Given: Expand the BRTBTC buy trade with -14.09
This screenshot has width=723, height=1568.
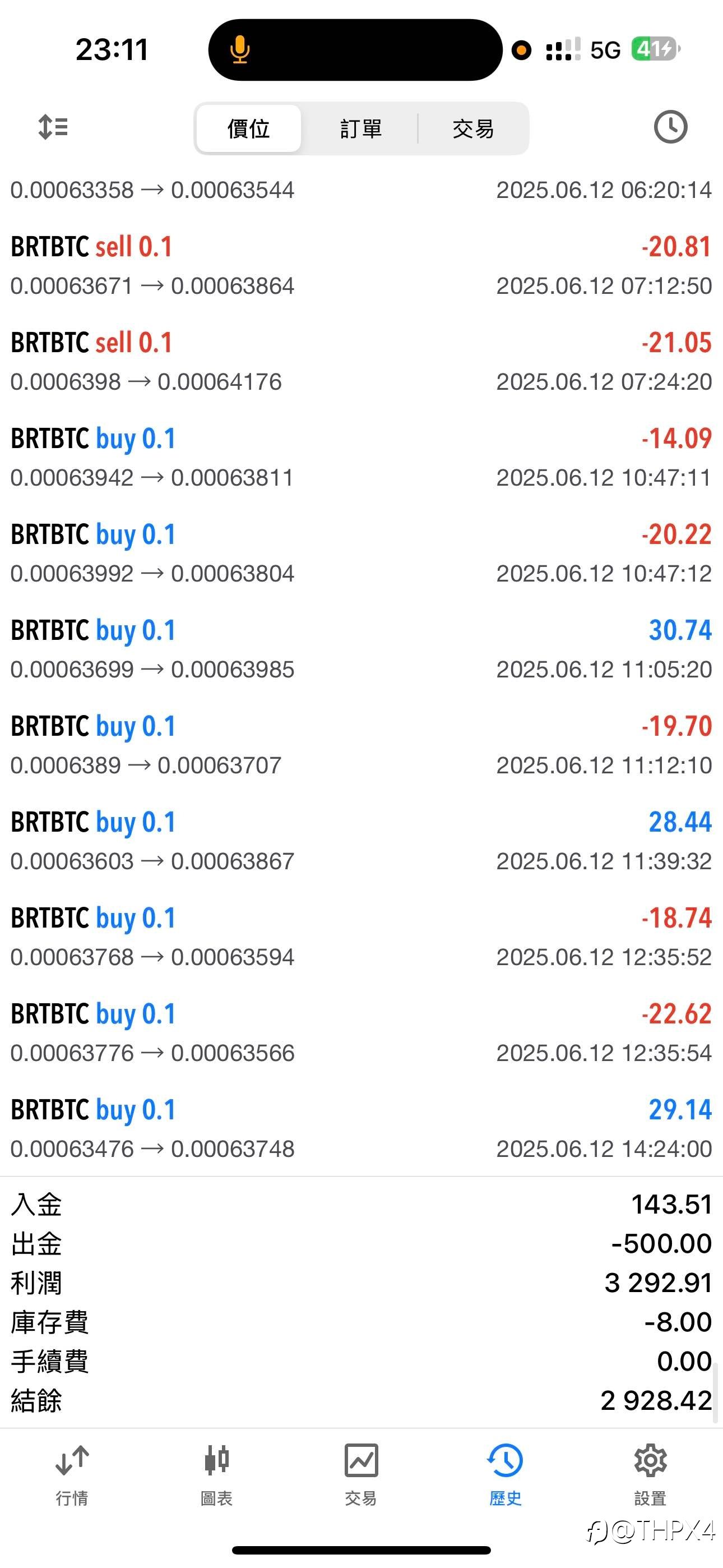Looking at the screenshot, I should (x=361, y=458).
